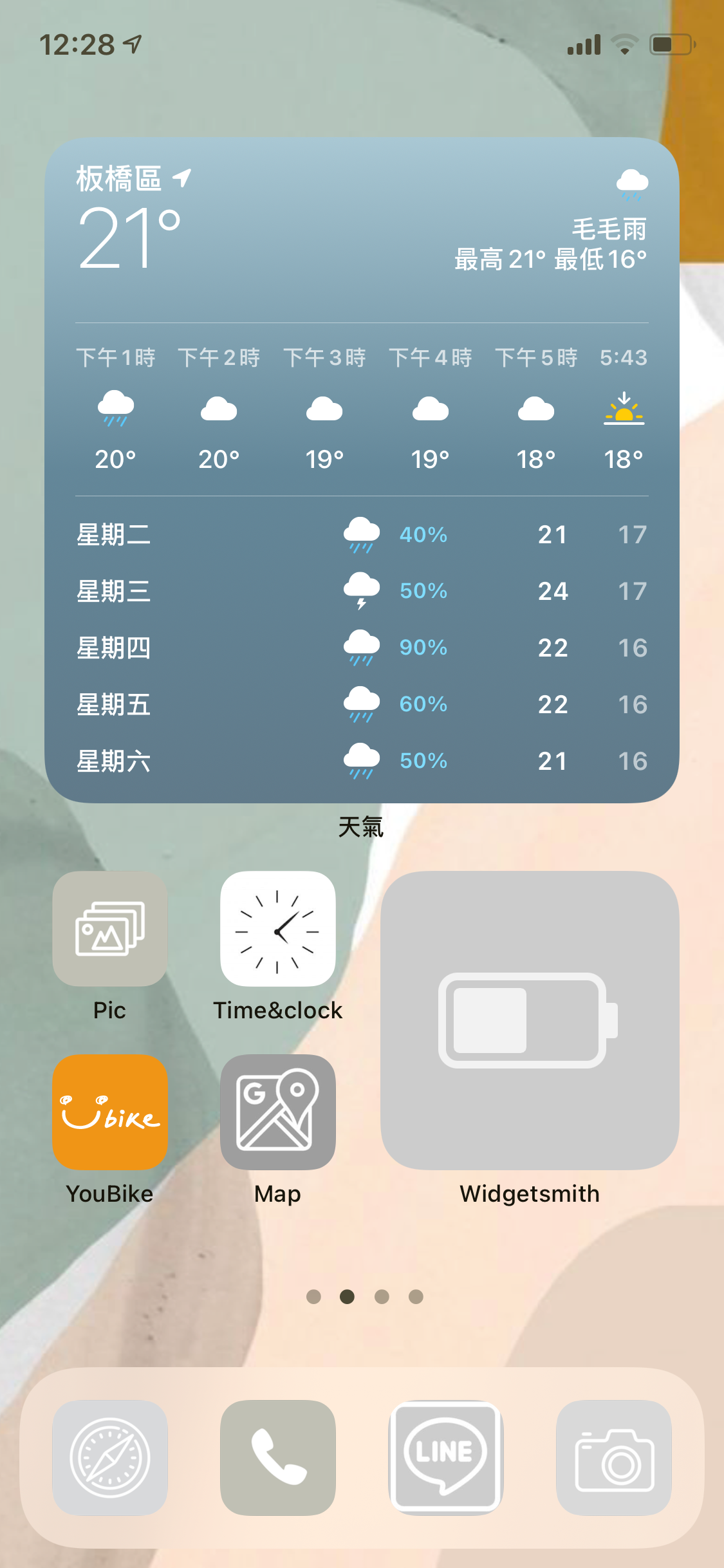Viewport: 724px width, 1568px height.
Task: Open the Camera app in the dock
Action: click(x=614, y=1457)
